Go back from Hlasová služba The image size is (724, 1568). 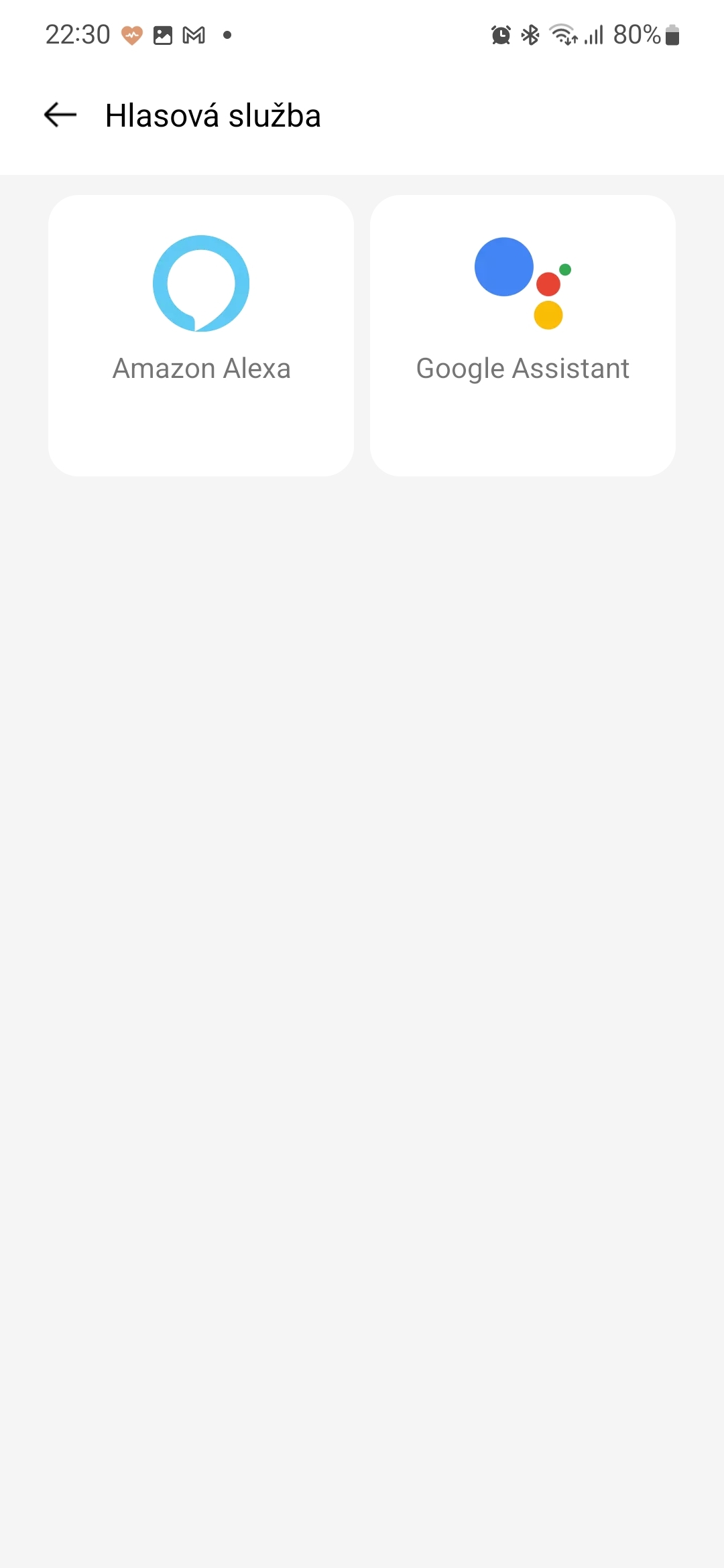tap(60, 115)
